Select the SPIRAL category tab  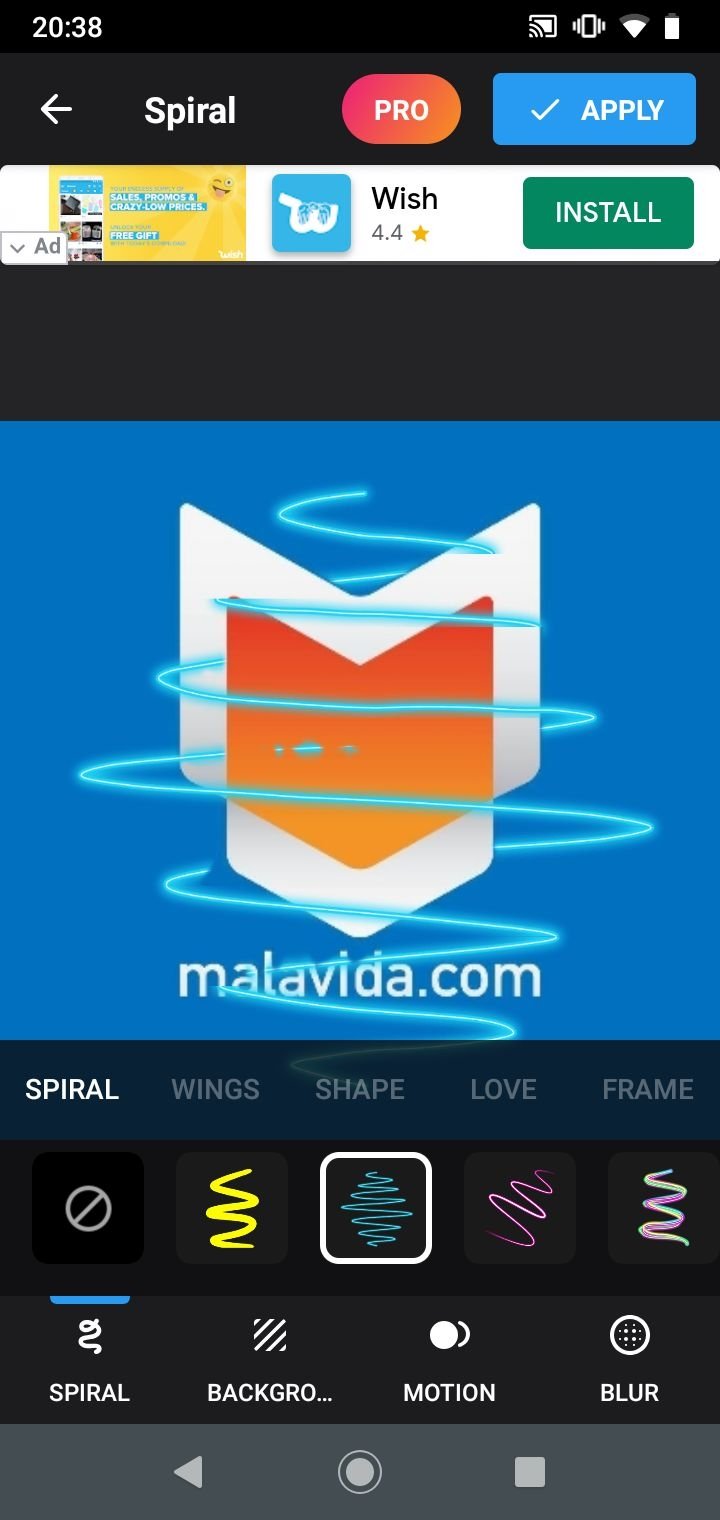[x=72, y=1089]
